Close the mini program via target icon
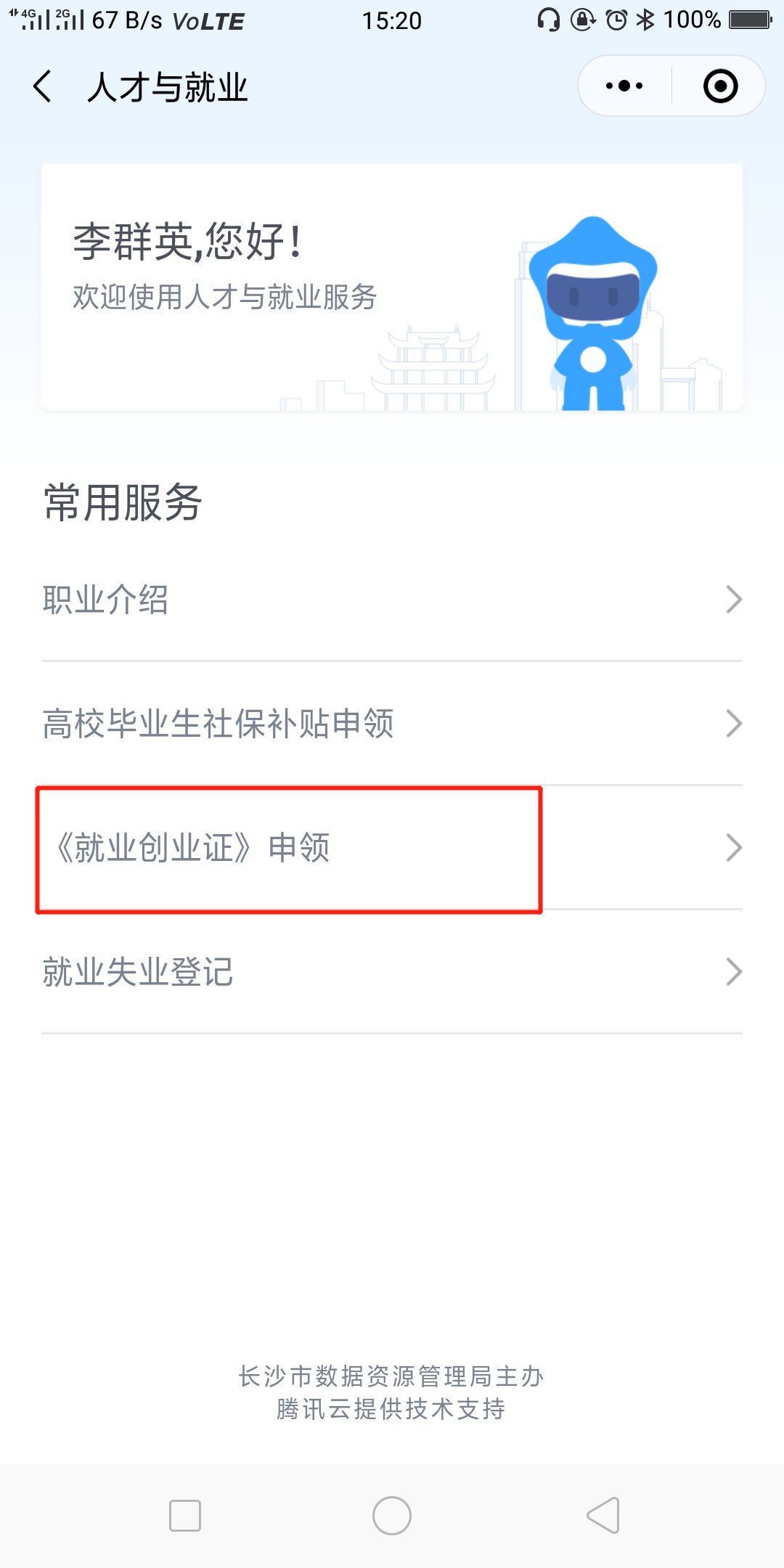Image resolution: width=784 pixels, height=1568 pixels. click(x=720, y=86)
